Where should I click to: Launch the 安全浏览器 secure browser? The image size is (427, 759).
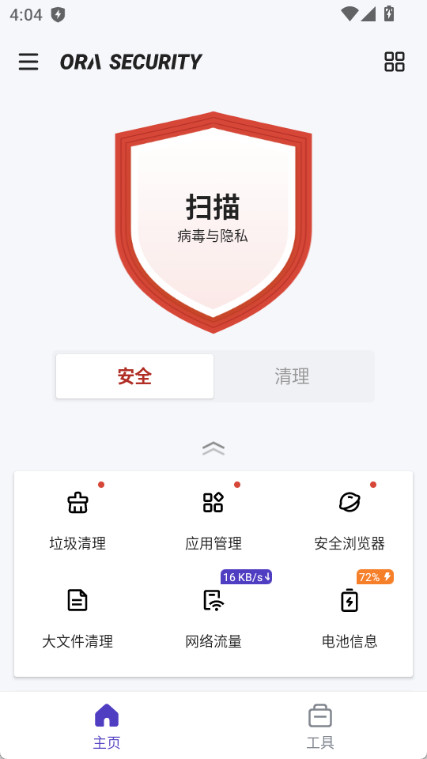[x=350, y=520]
